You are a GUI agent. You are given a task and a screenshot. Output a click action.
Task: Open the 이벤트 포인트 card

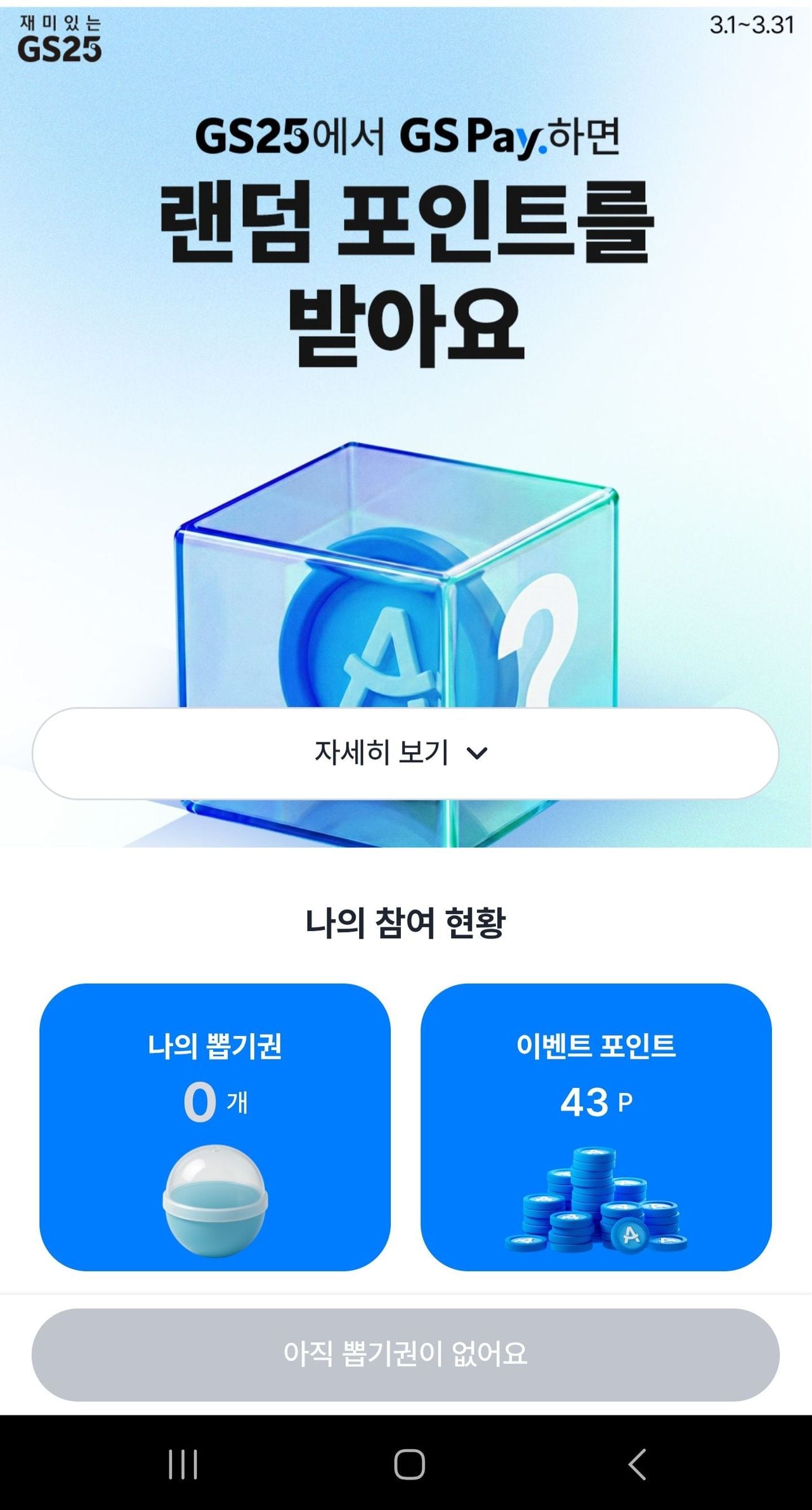(596, 1127)
